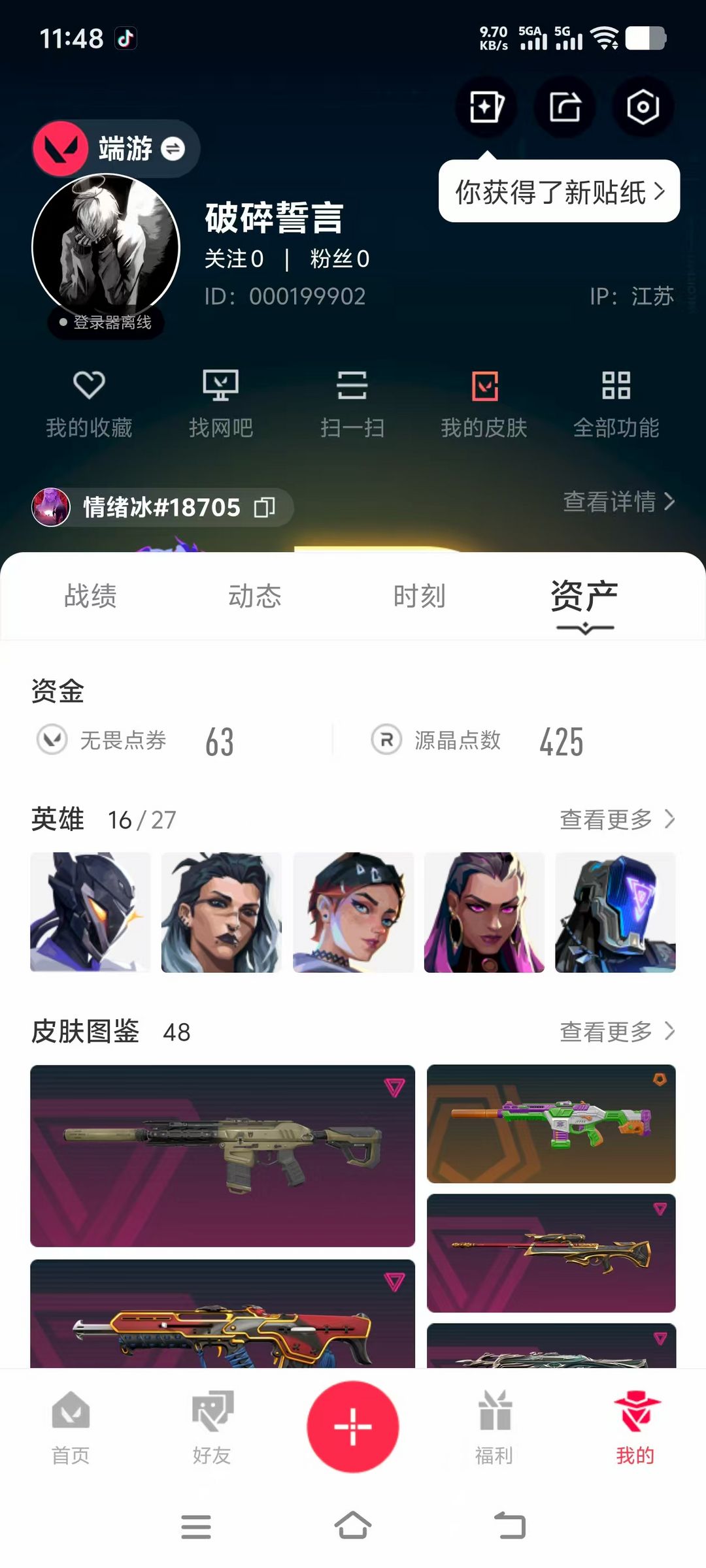
Task: Switch to the 动态 tab
Action: (x=255, y=596)
